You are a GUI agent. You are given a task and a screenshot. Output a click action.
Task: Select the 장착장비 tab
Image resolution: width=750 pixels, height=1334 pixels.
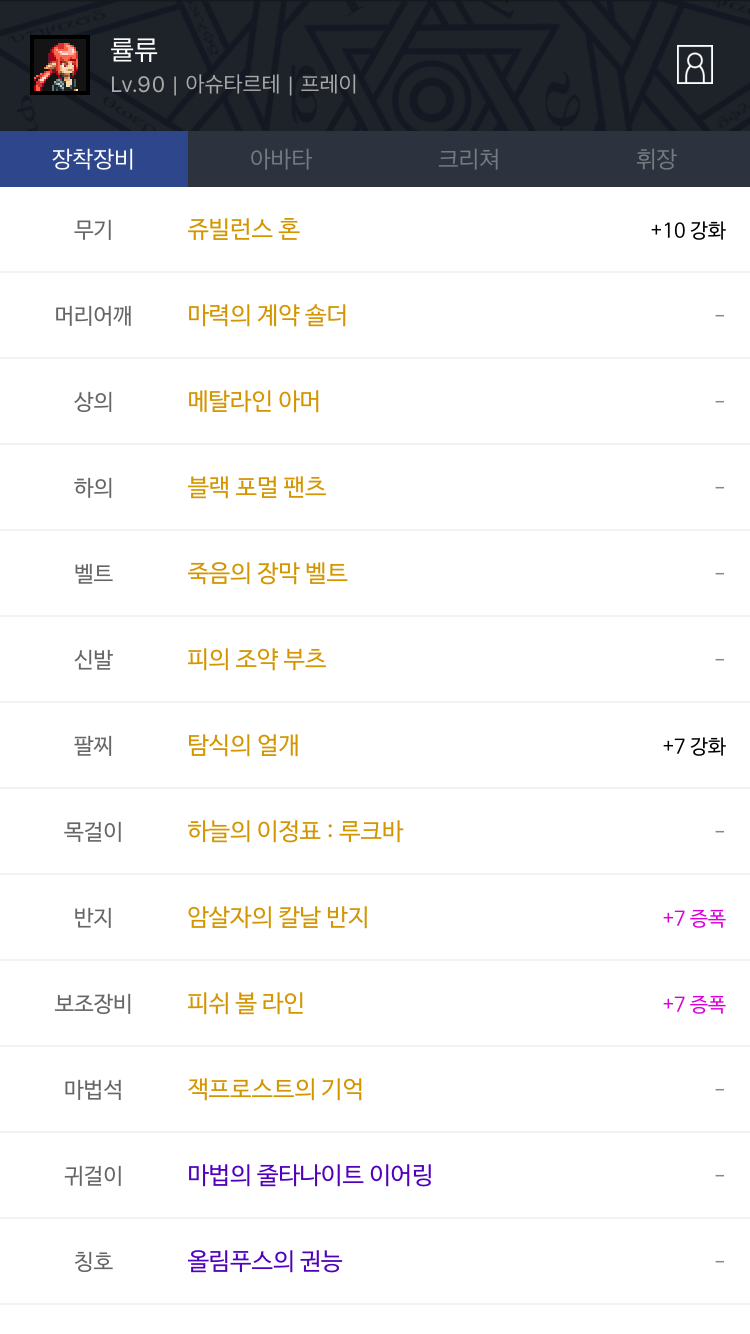tap(94, 159)
